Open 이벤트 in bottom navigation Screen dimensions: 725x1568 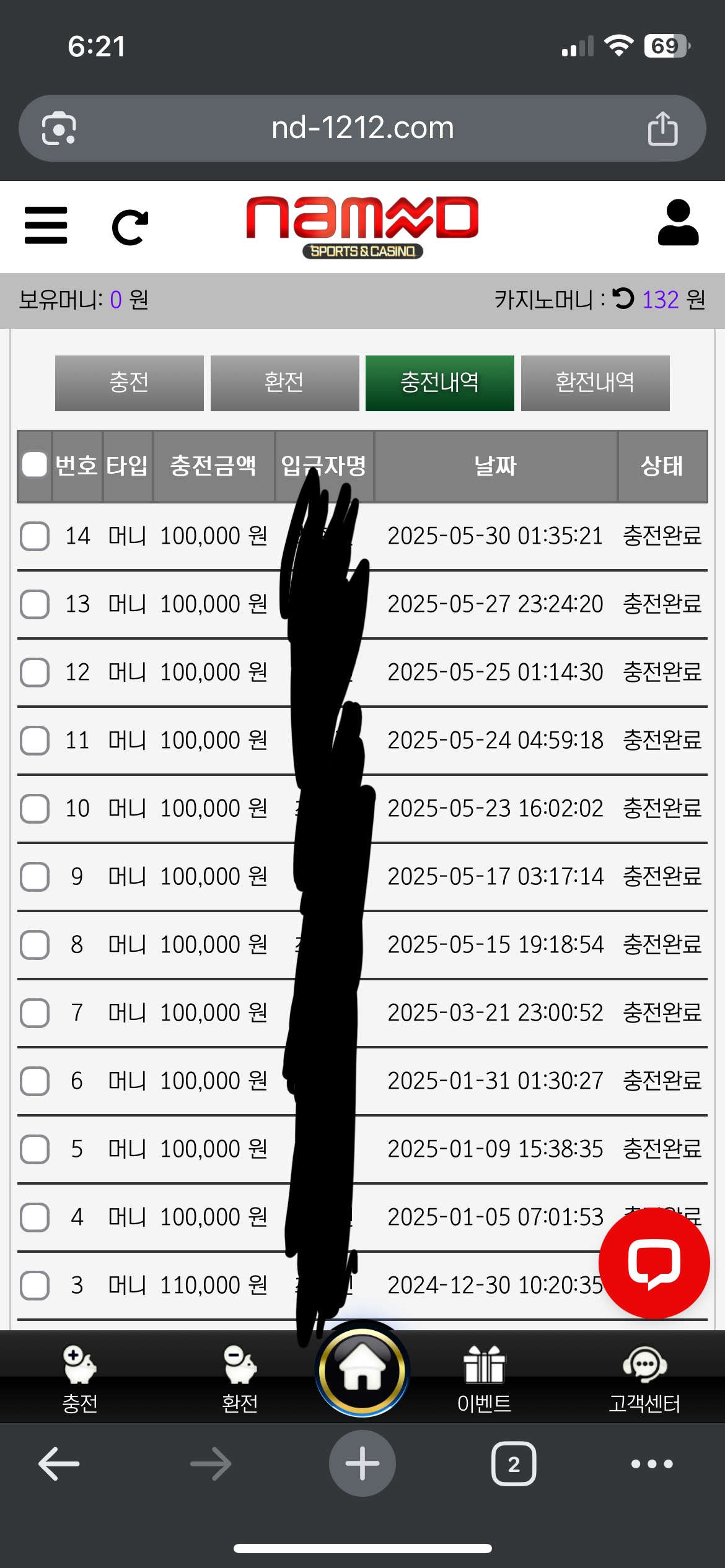tap(485, 1380)
